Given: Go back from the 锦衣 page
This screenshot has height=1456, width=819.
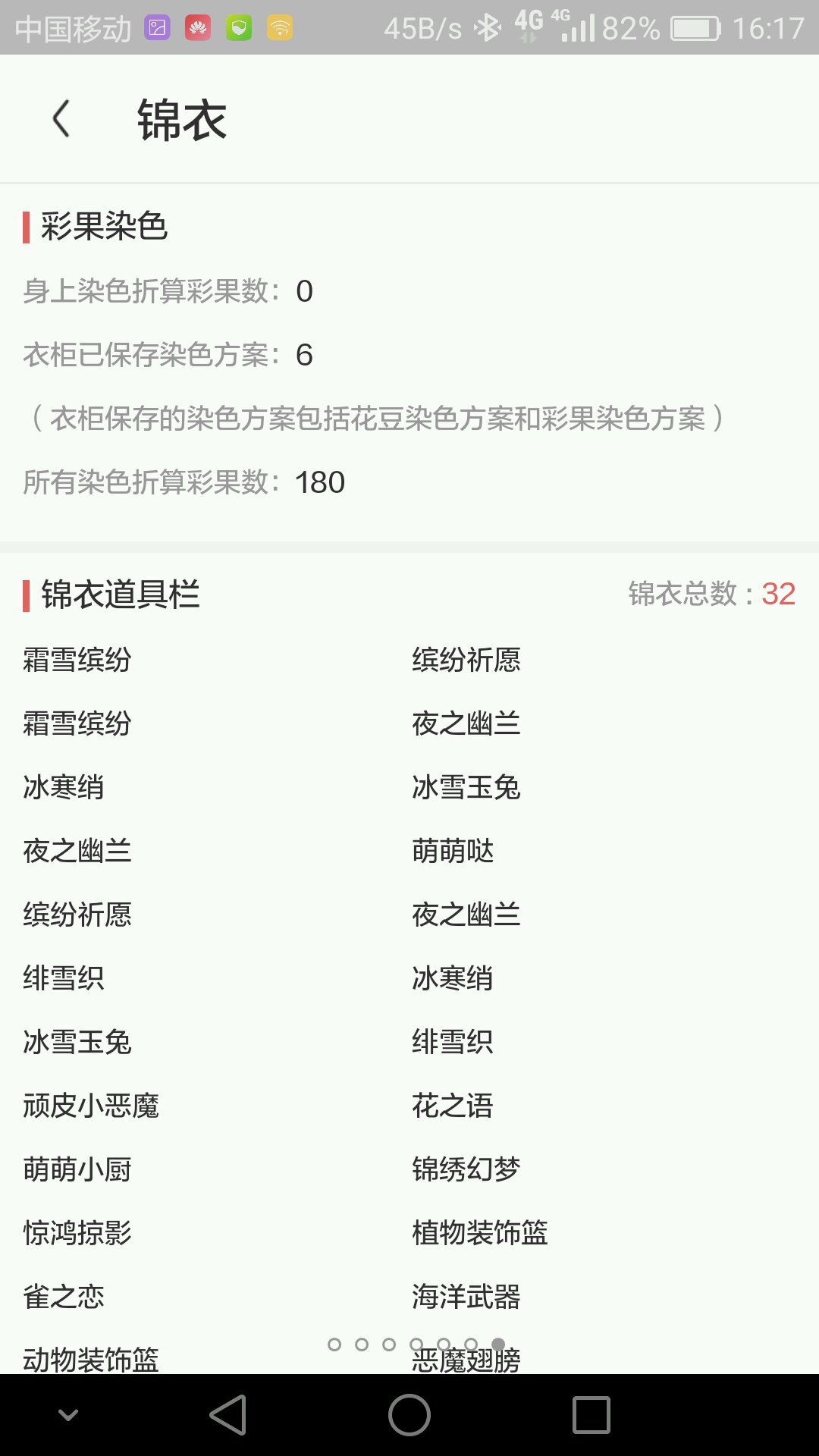Looking at the screenshot, I should pyautogui.click(x=61, y=119).
